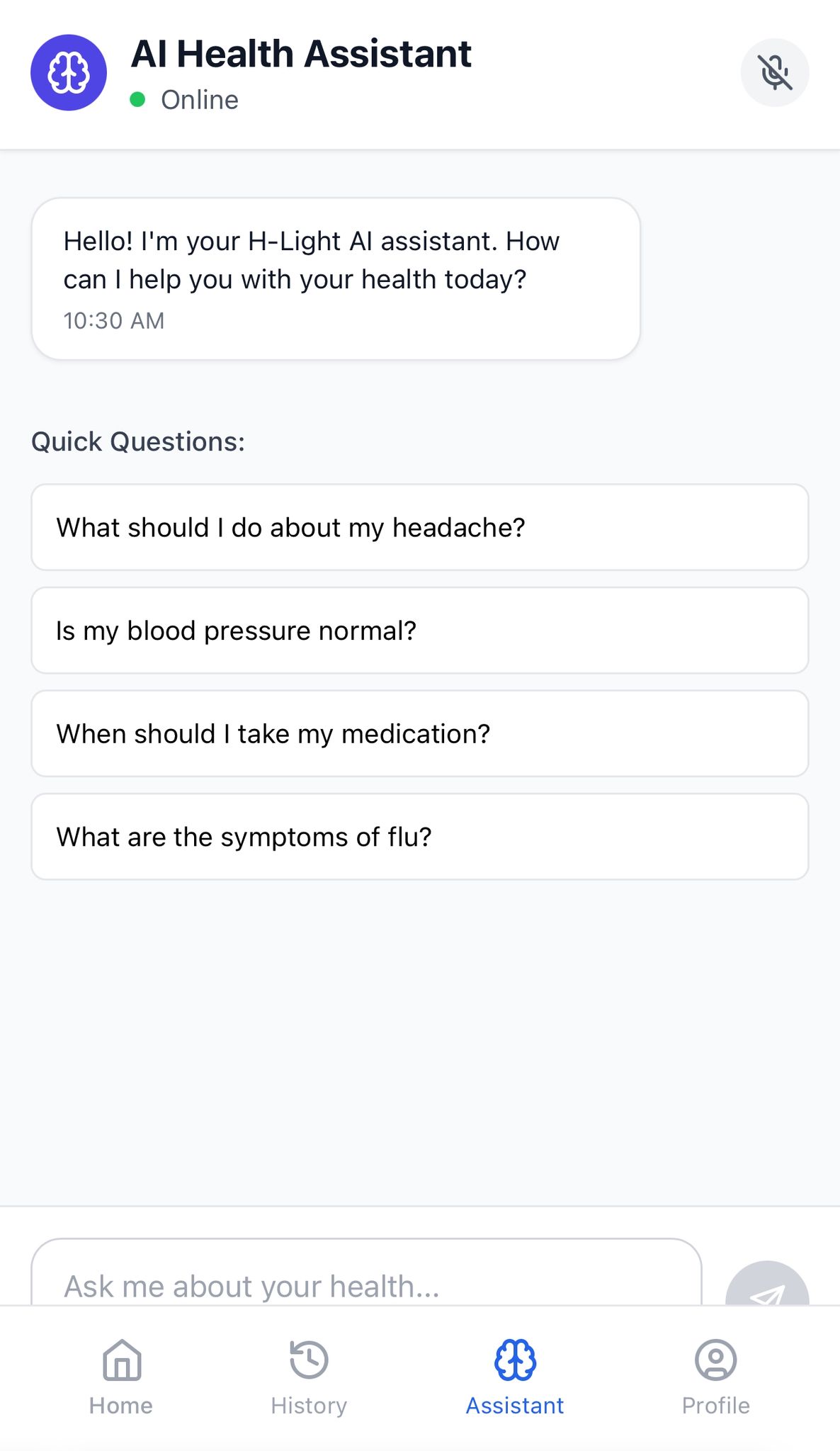The width and height of the screenshot is (840, 1451).
Task: Switch to the History tab
Action: coord(309,1378)
